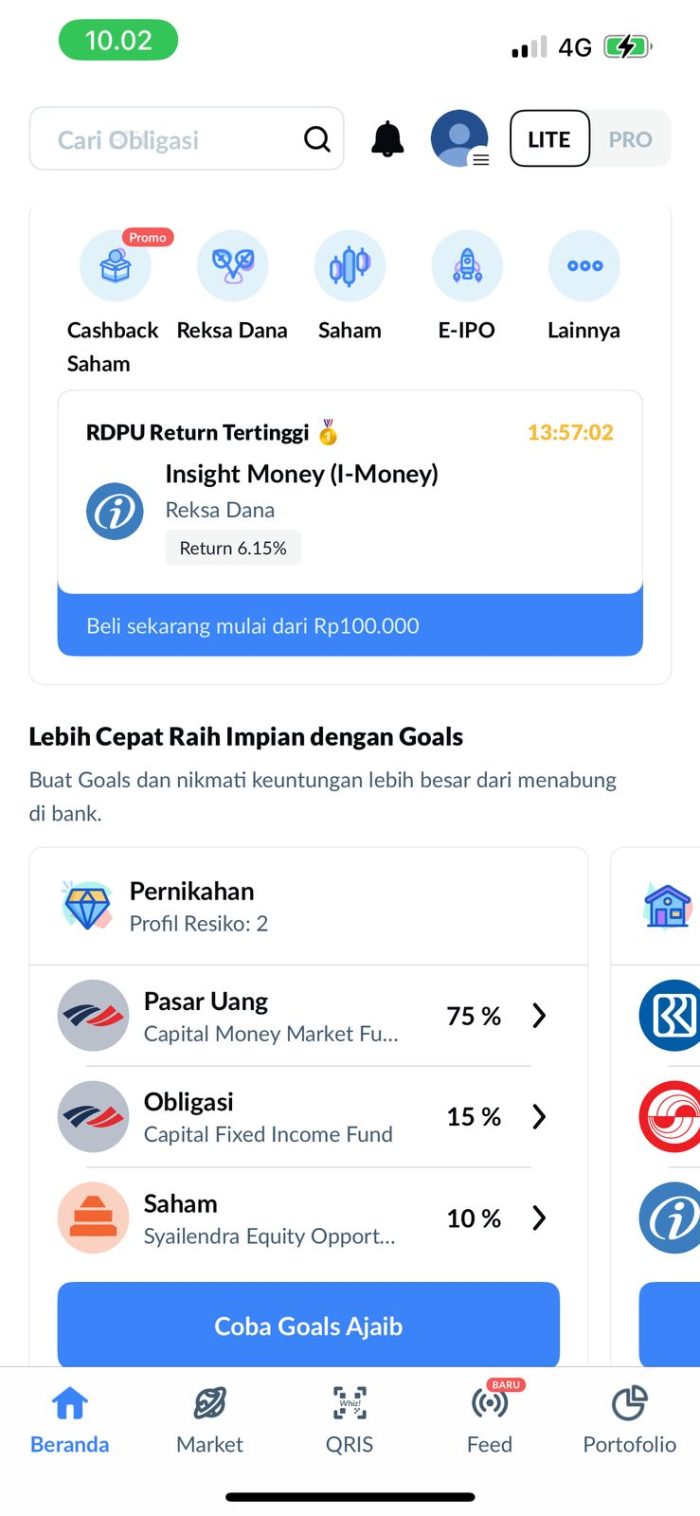Screen dimensions: 700x1516
Task: Switch to PRO mode
Action: pos(630,139)
